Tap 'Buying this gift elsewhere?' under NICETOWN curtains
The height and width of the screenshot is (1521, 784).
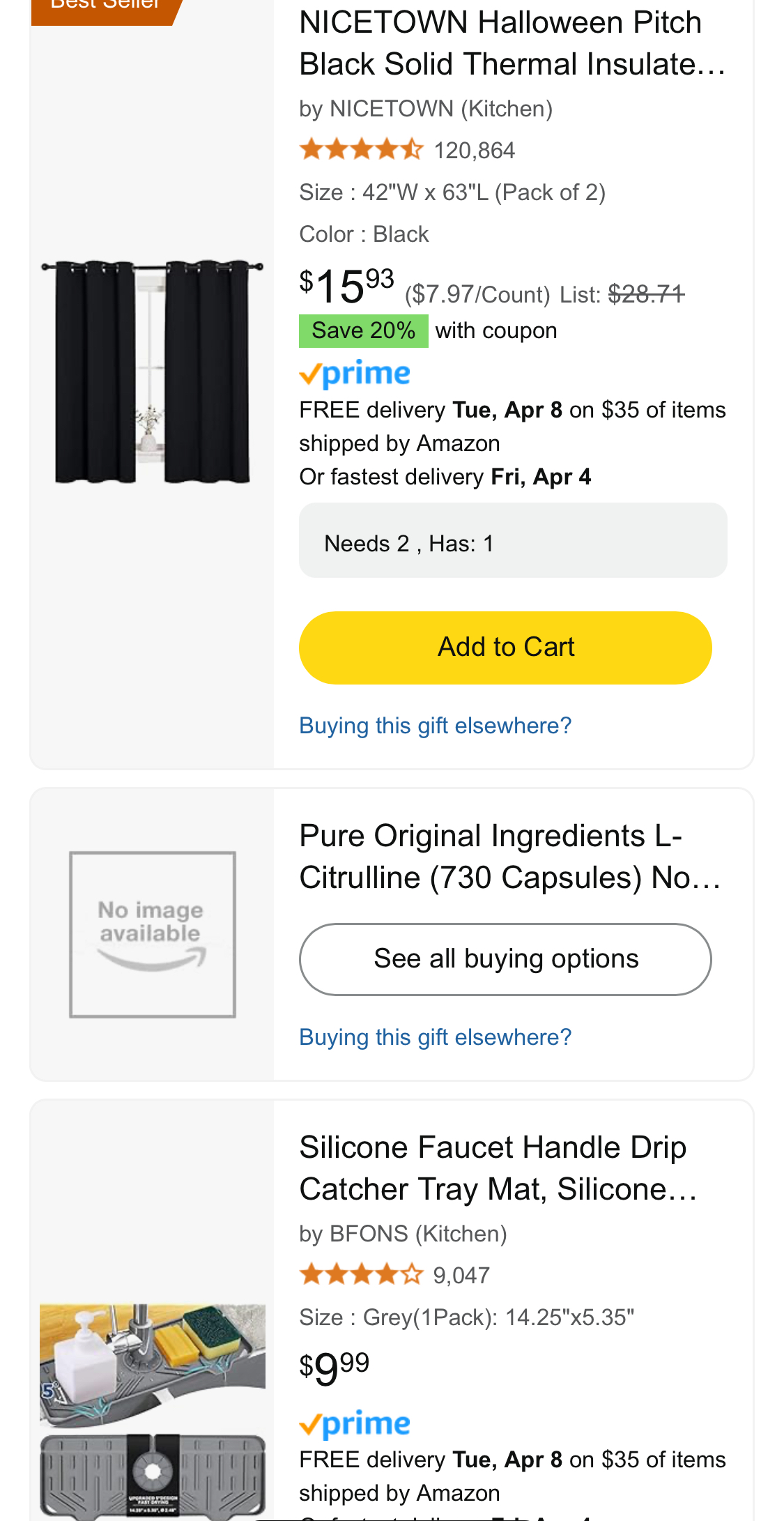point(436,726)
